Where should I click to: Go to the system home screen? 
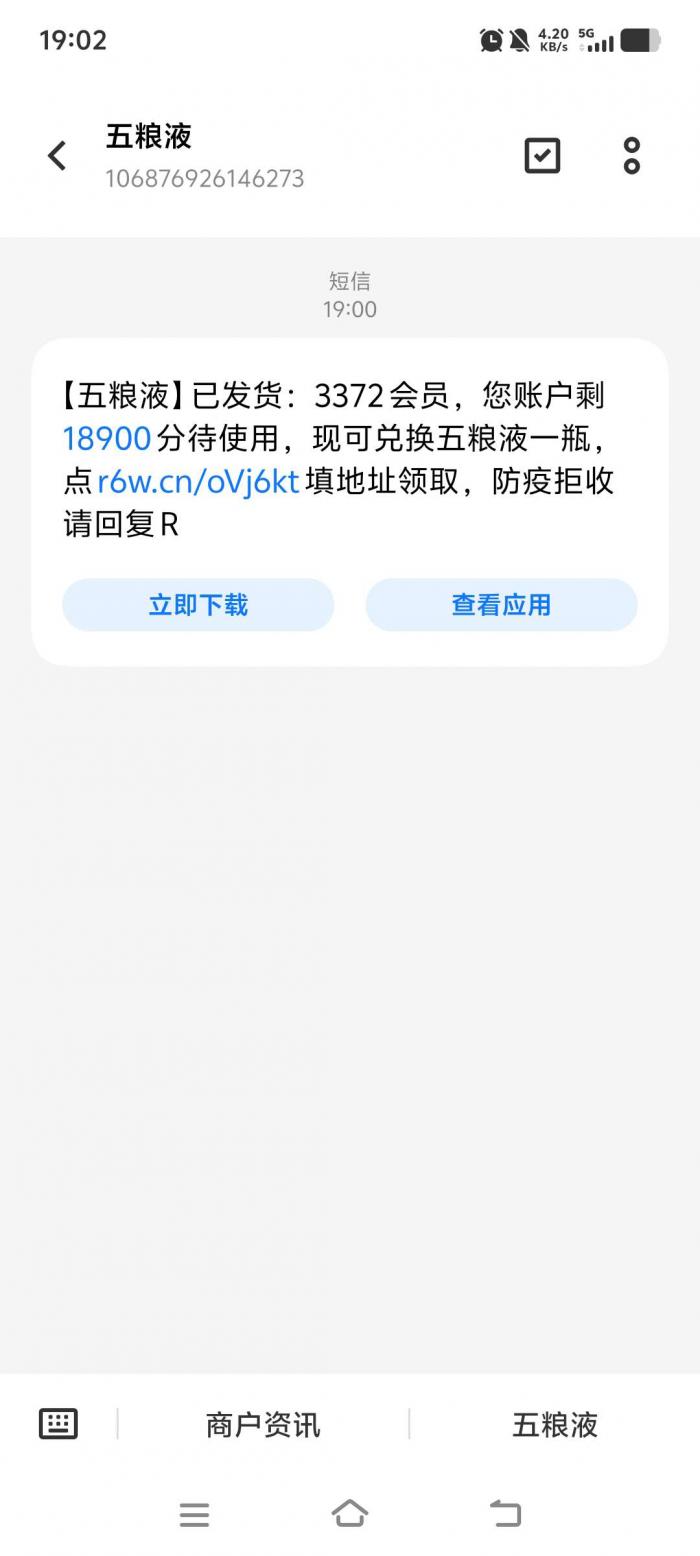point(350,1514)
